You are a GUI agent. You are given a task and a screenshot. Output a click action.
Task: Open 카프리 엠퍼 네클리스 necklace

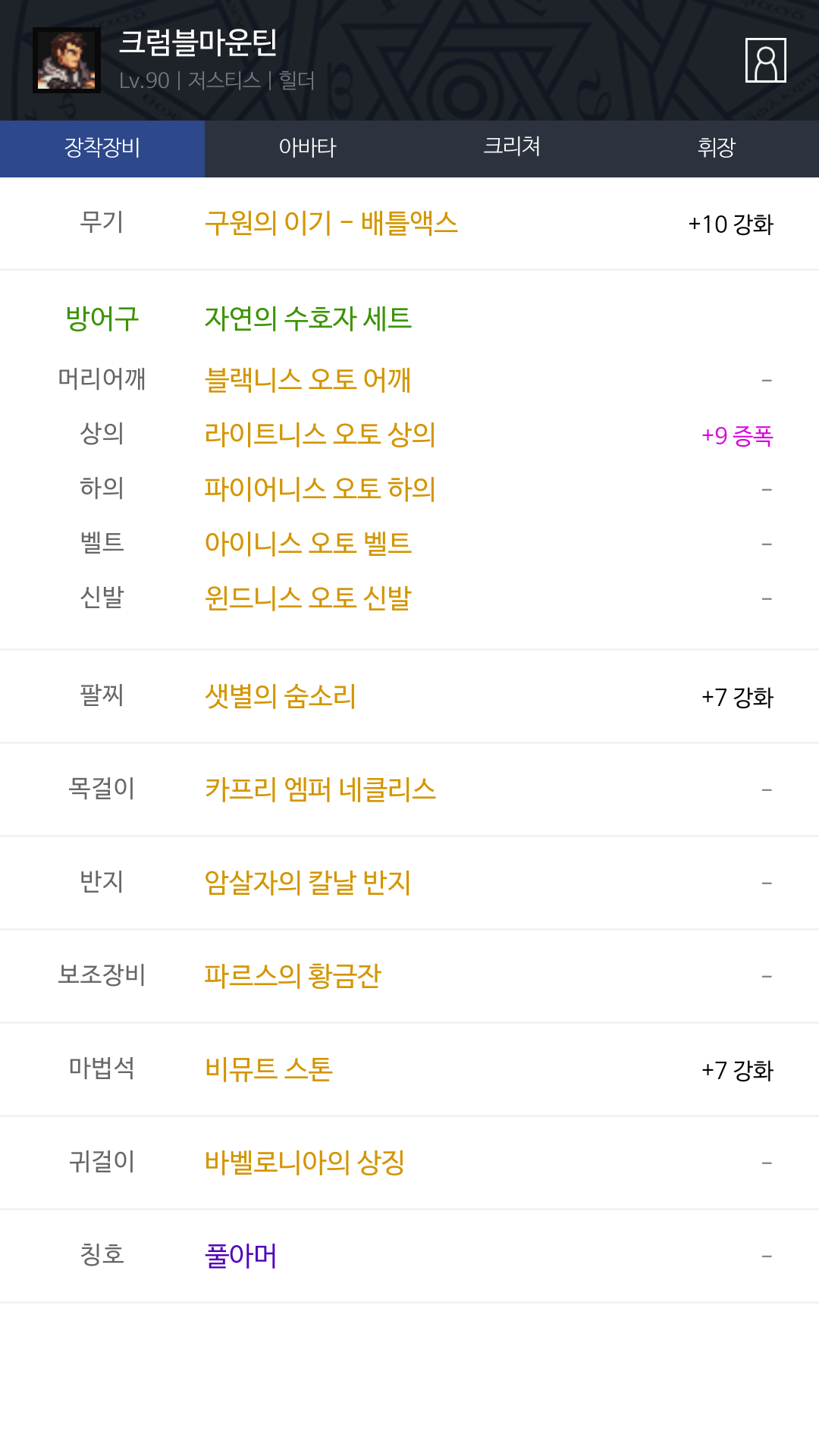(320, 789)
